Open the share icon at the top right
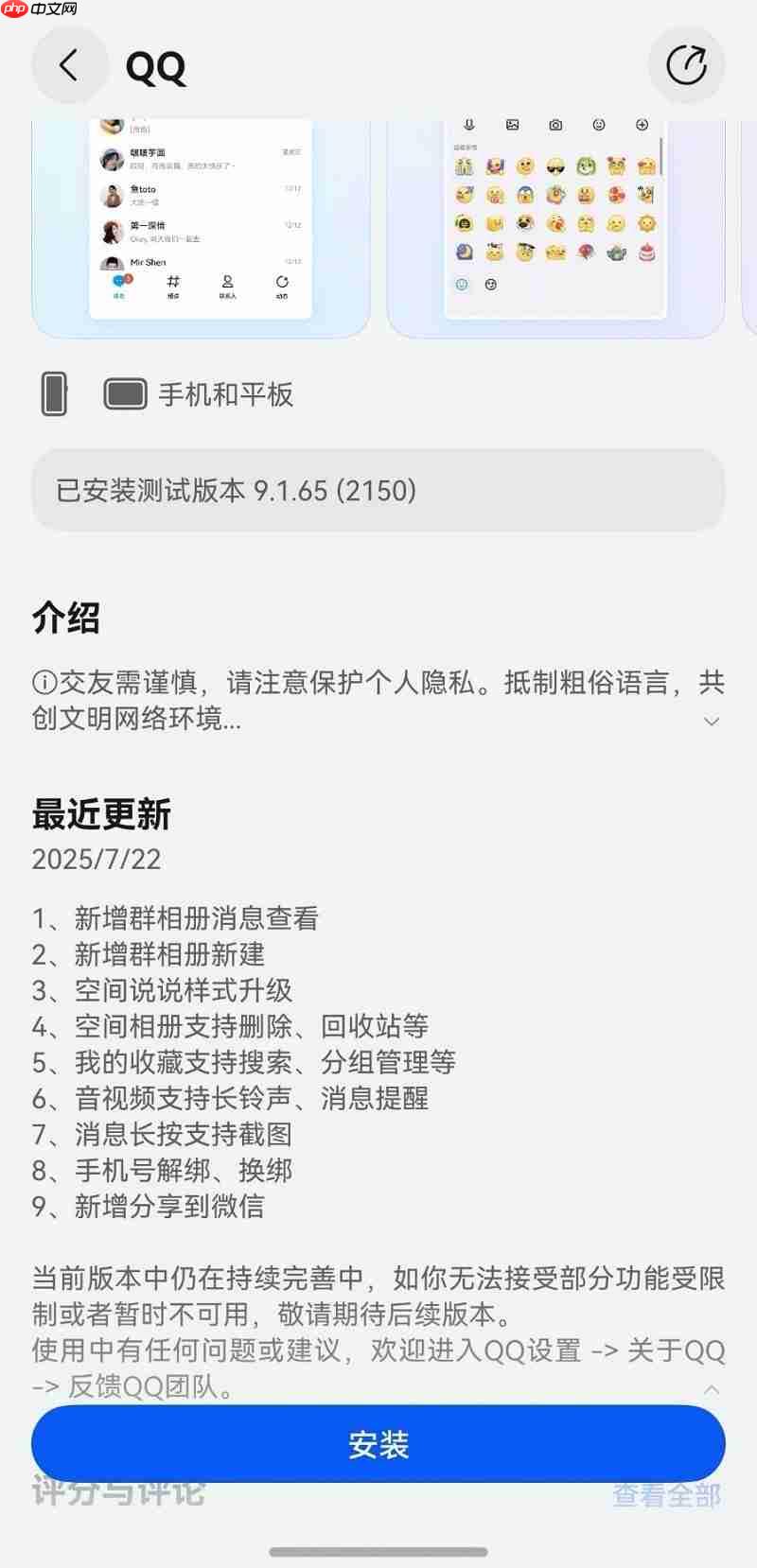The width and height of the screenshot is (757, 1568). coord(687,64)
